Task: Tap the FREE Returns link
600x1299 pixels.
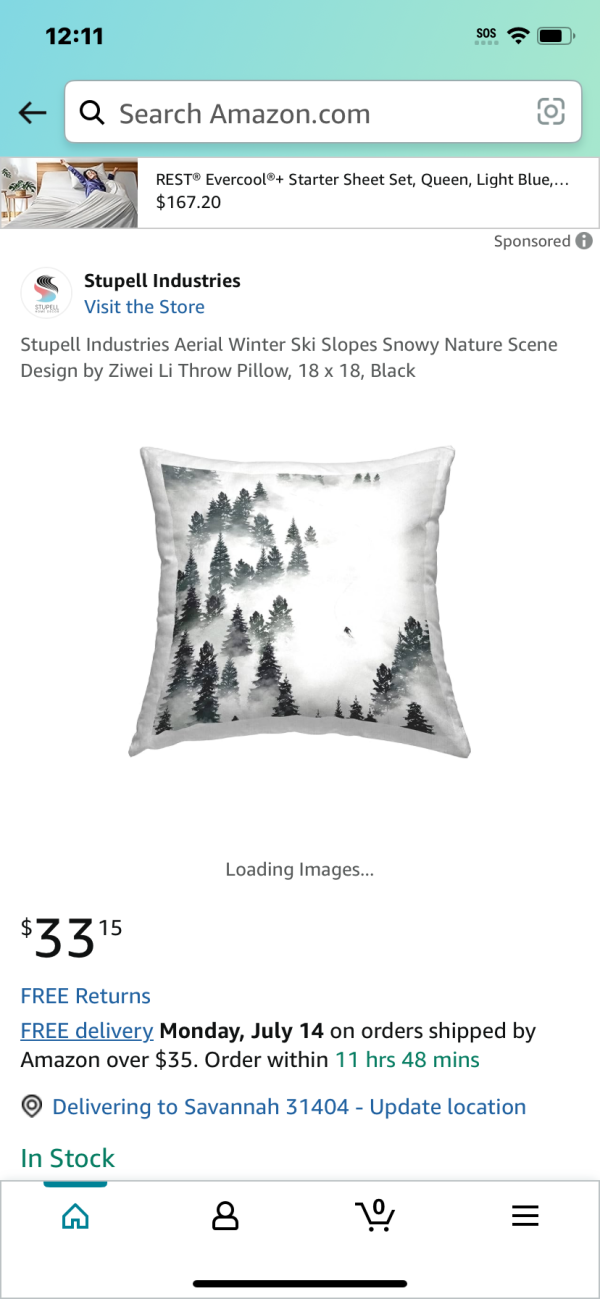Action: [85, 996]
